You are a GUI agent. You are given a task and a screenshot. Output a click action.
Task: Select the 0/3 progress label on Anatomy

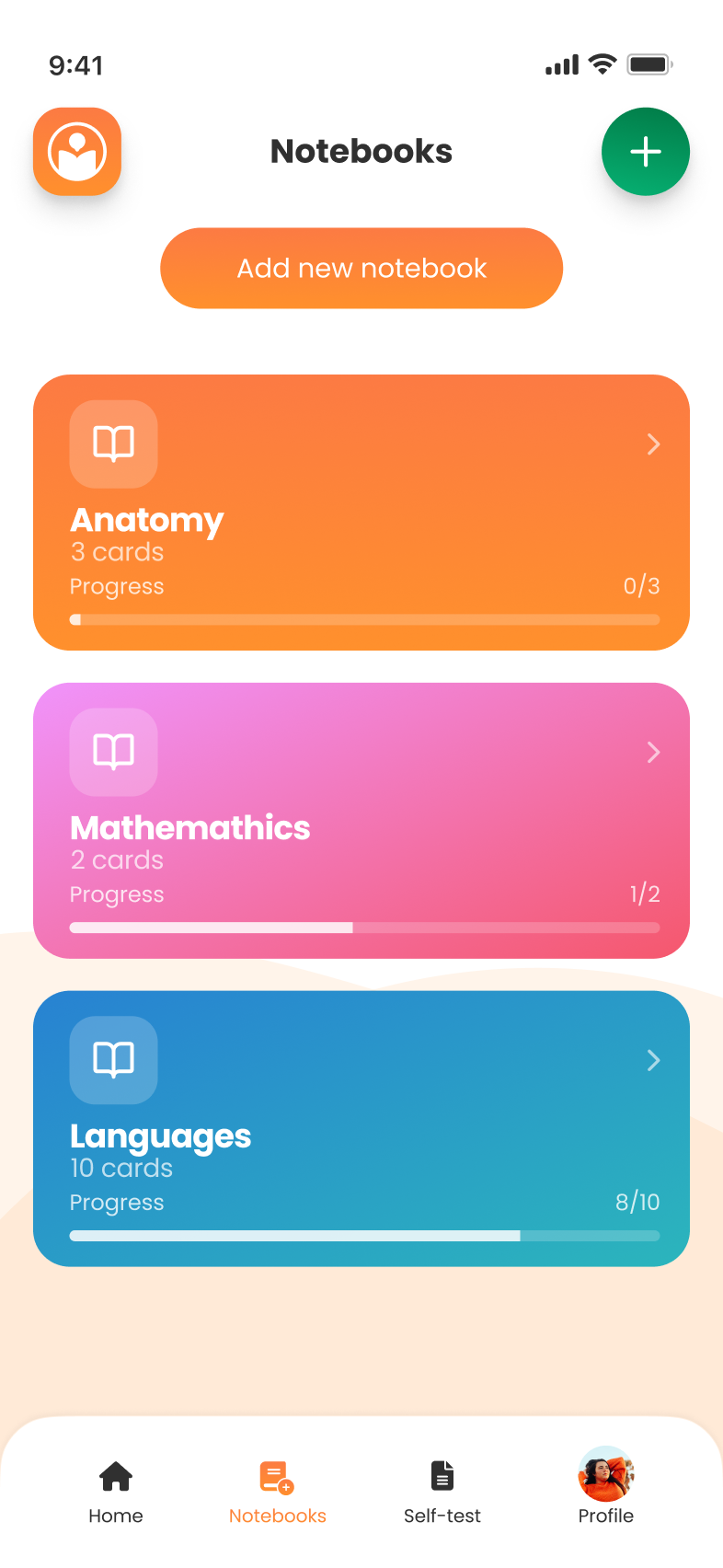pyautogui.click(x=641, y=586)
